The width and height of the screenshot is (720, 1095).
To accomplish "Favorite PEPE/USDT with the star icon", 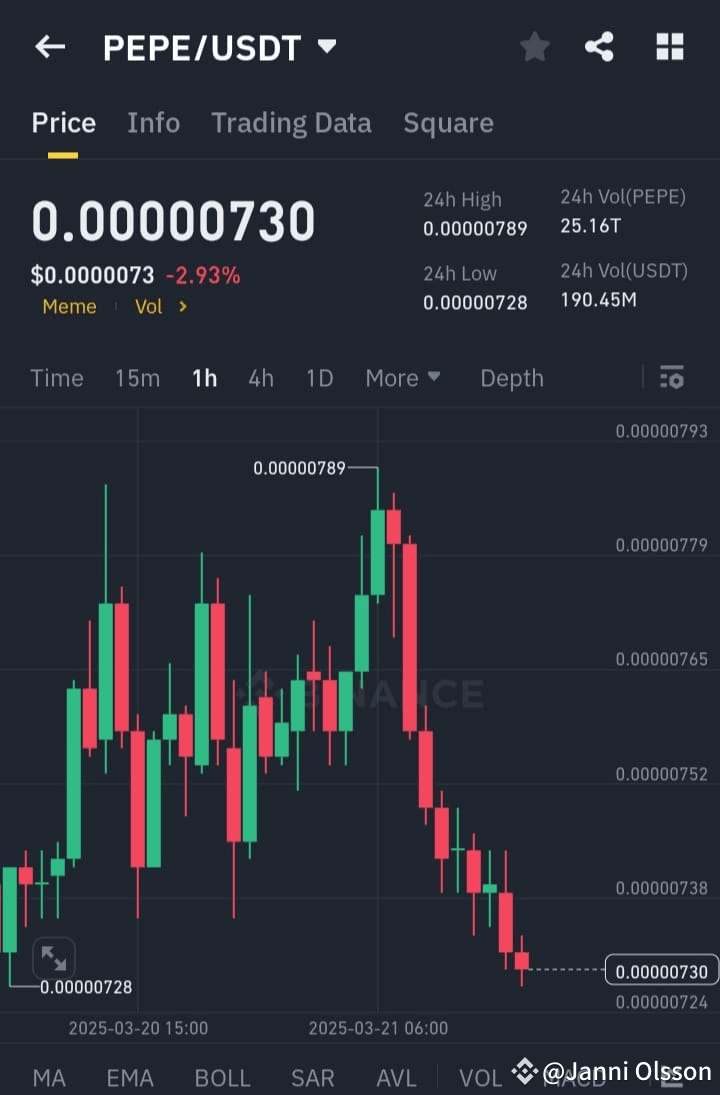I will (534, 47).
